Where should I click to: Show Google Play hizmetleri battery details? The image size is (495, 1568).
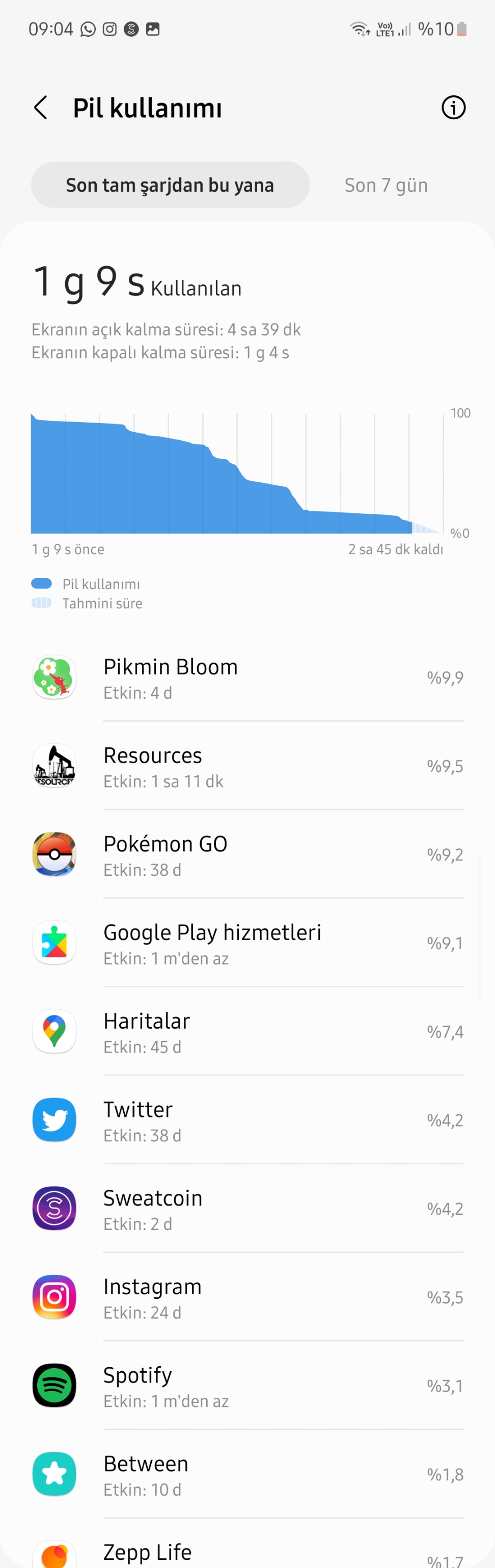pos(248,944)
